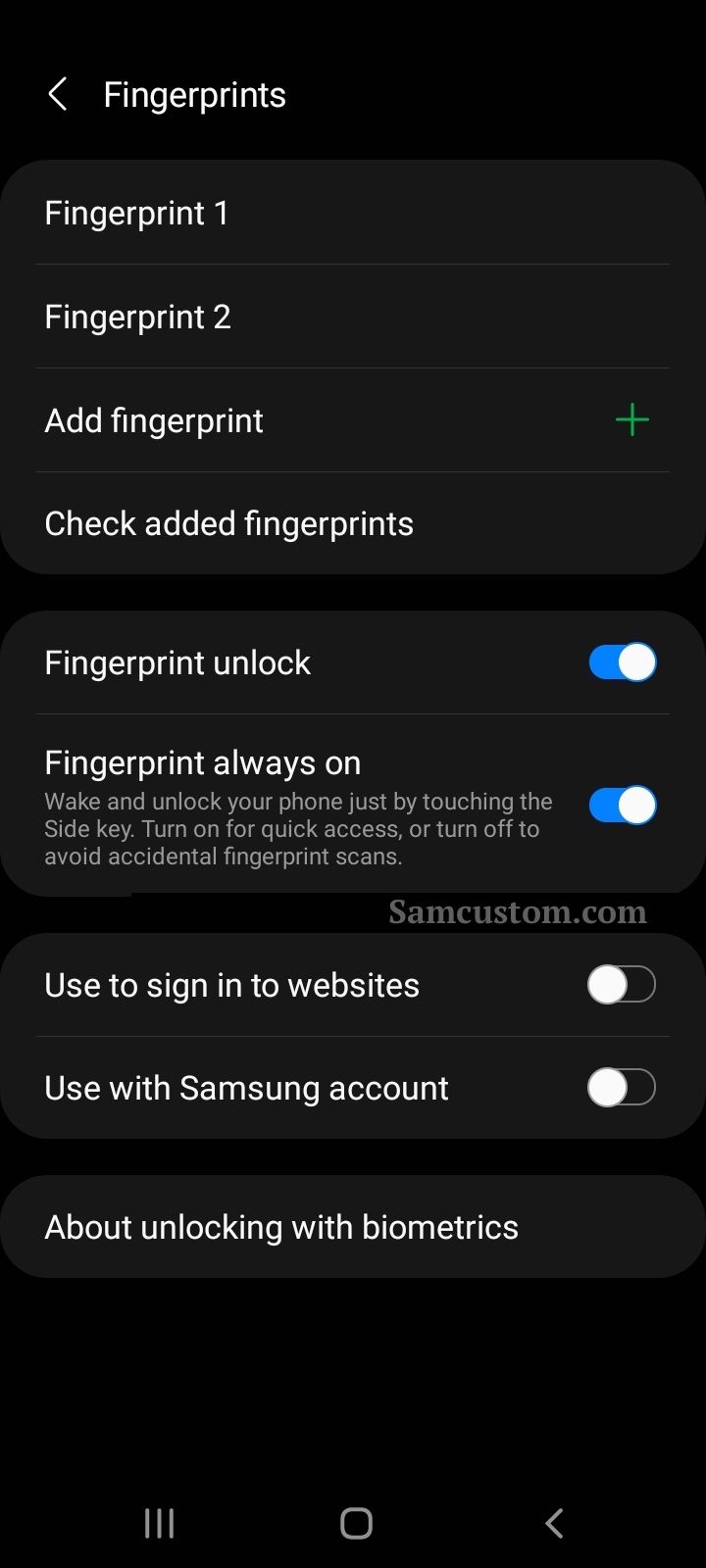Turn off Fingerprint unlock

coord(622,662)
